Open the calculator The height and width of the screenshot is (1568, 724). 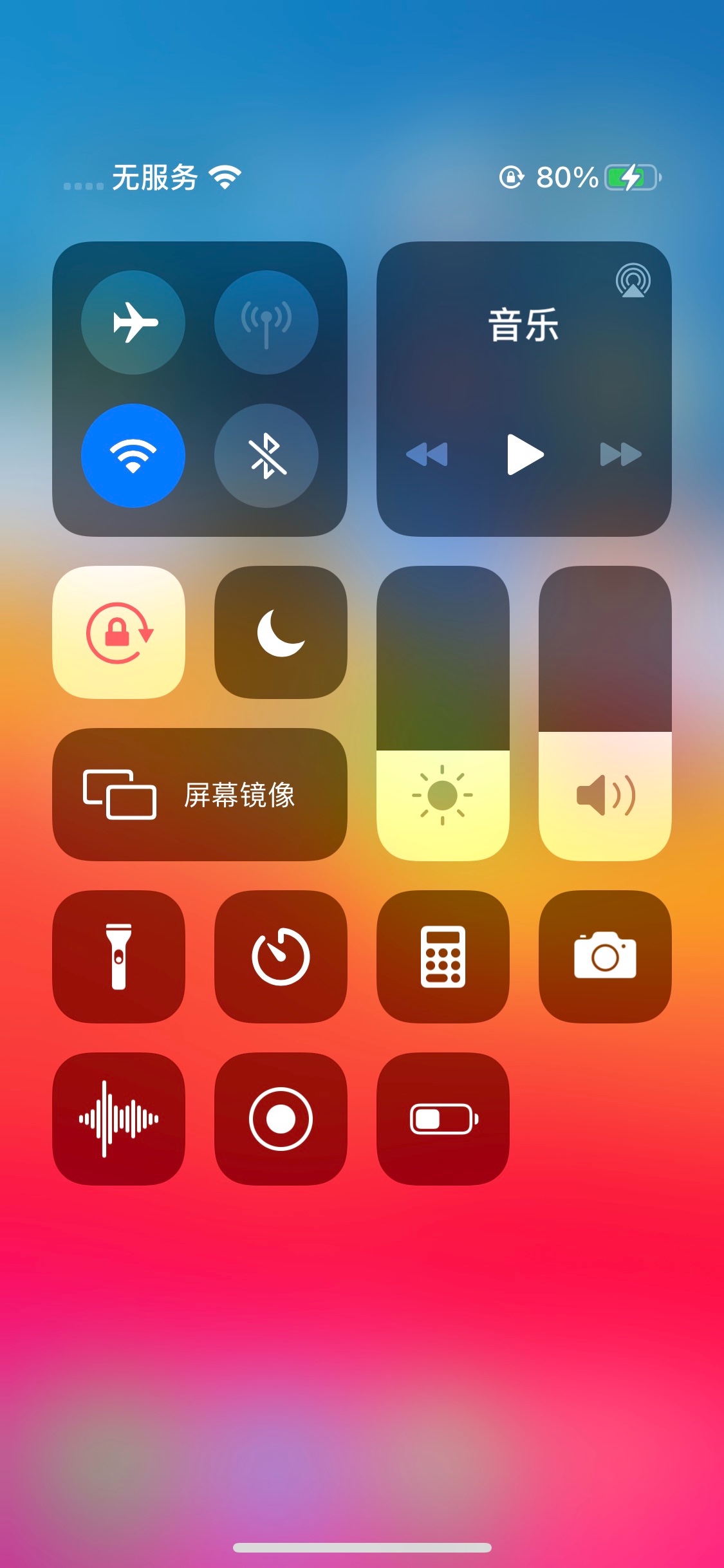[x=443, y=957]
